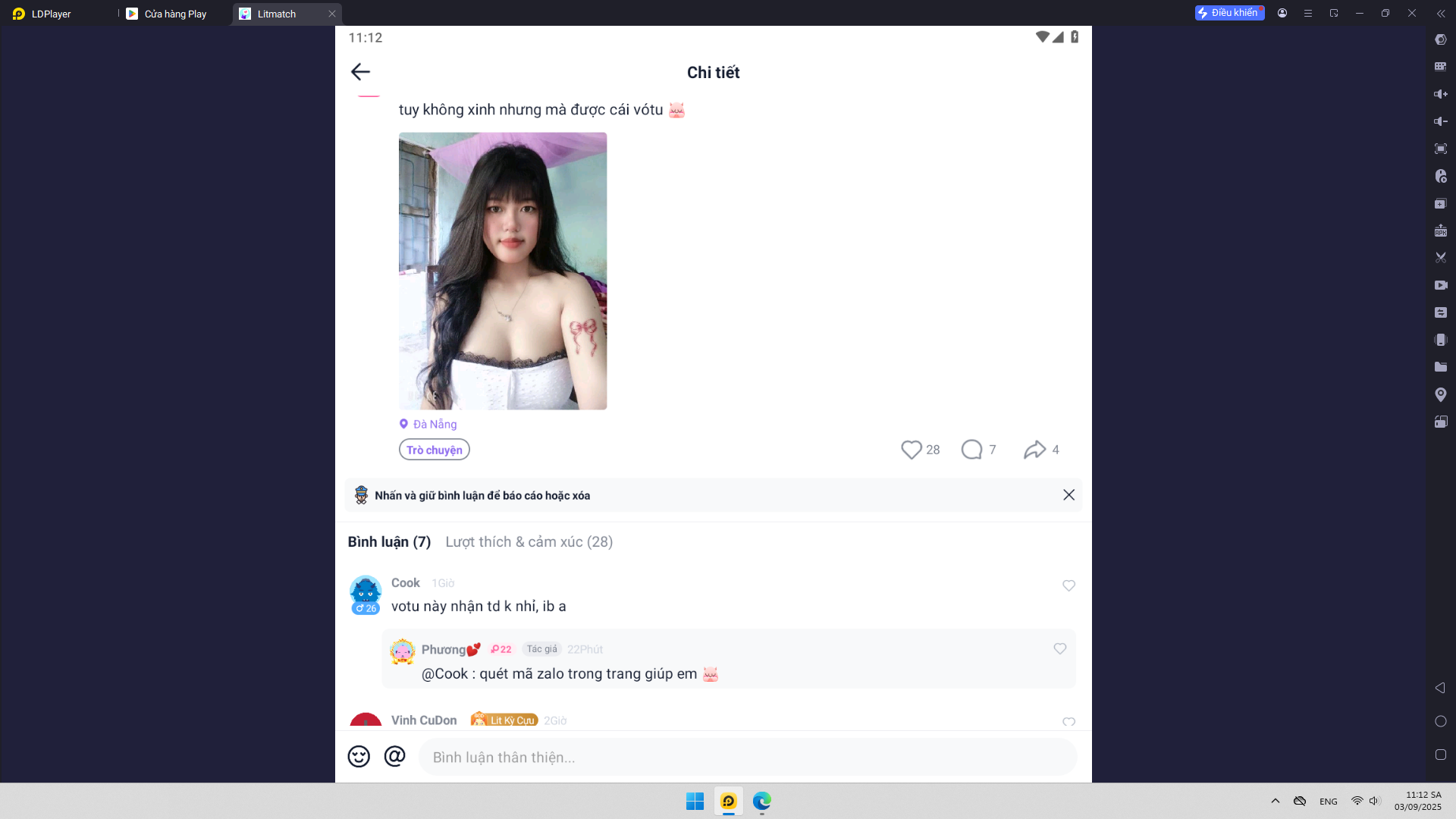Share this post via the arrow icon
The height and width of the screenshot is (819, 1456).
pos(1034,450)
